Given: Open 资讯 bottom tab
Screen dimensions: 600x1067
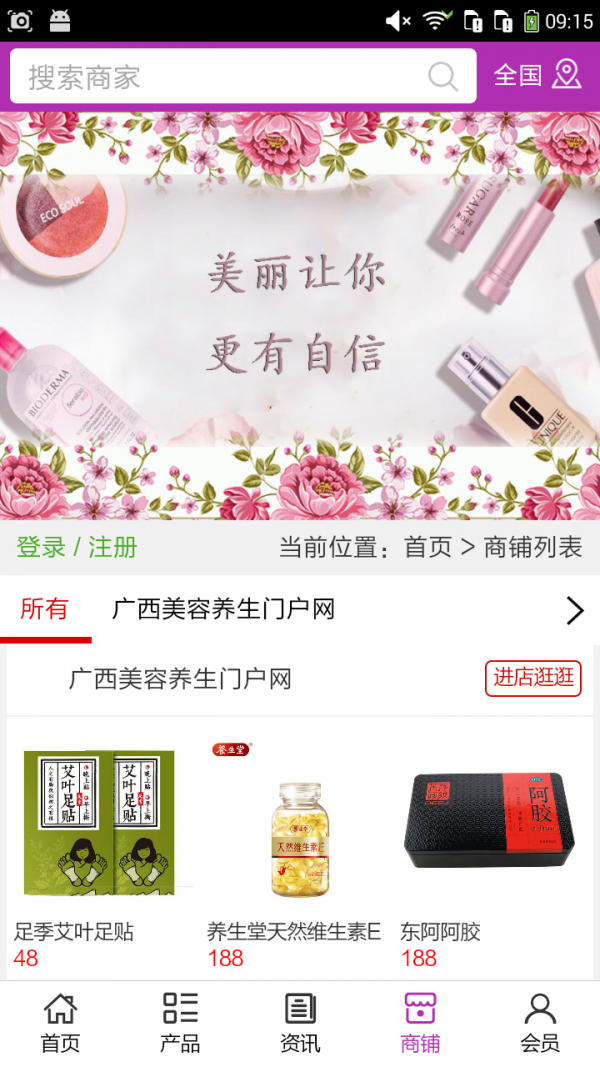Looking at the screenshot, I should pos(300,1023).
